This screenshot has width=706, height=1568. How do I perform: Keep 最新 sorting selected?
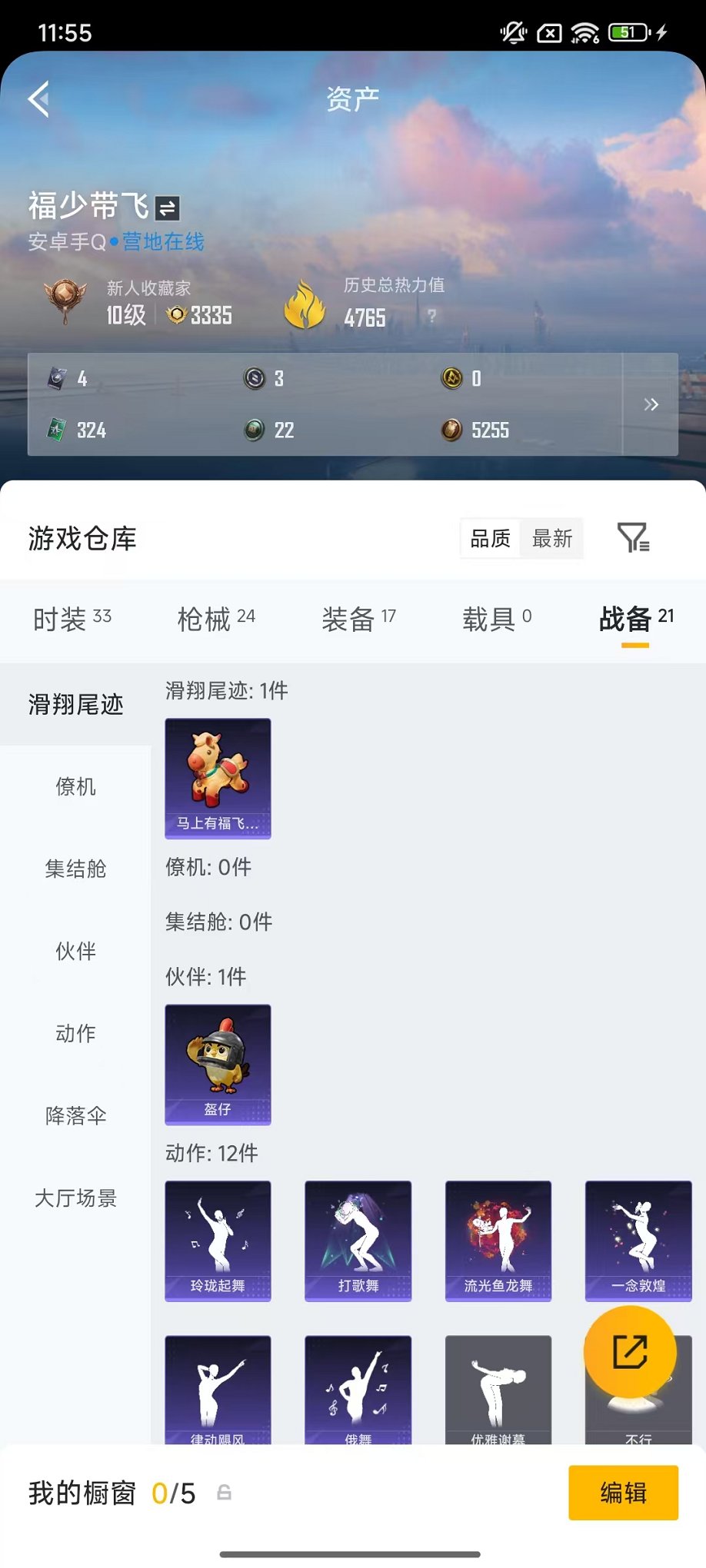[551, 539]
